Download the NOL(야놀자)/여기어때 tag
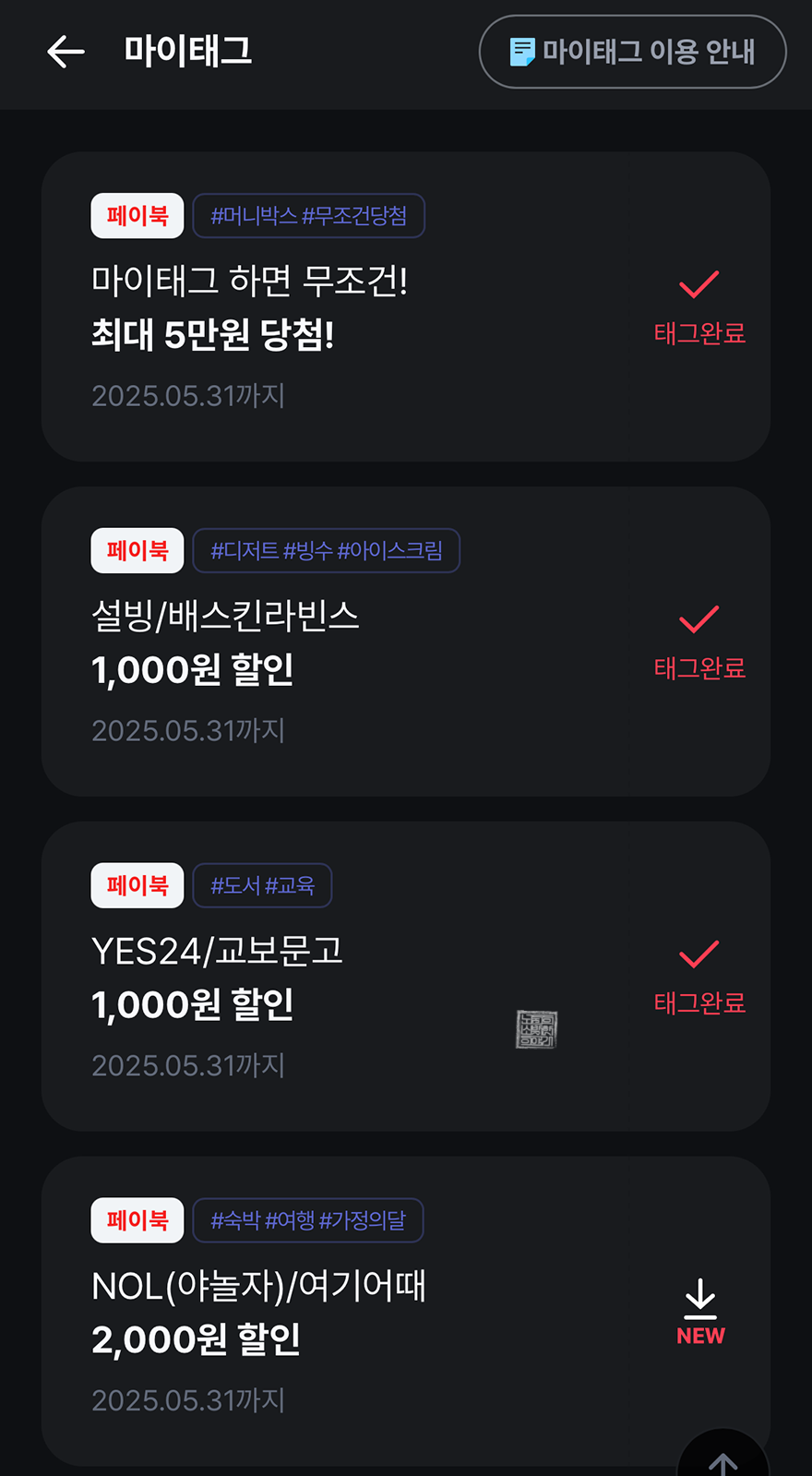 tap(700, 1311)
